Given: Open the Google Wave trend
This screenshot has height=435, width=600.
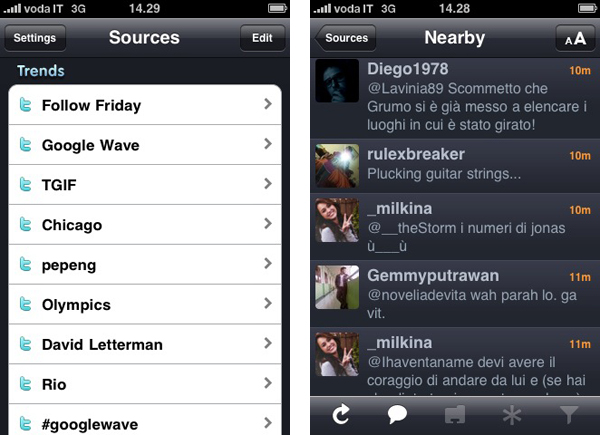Looking at the screenshot, I should [x=145, y=145].
